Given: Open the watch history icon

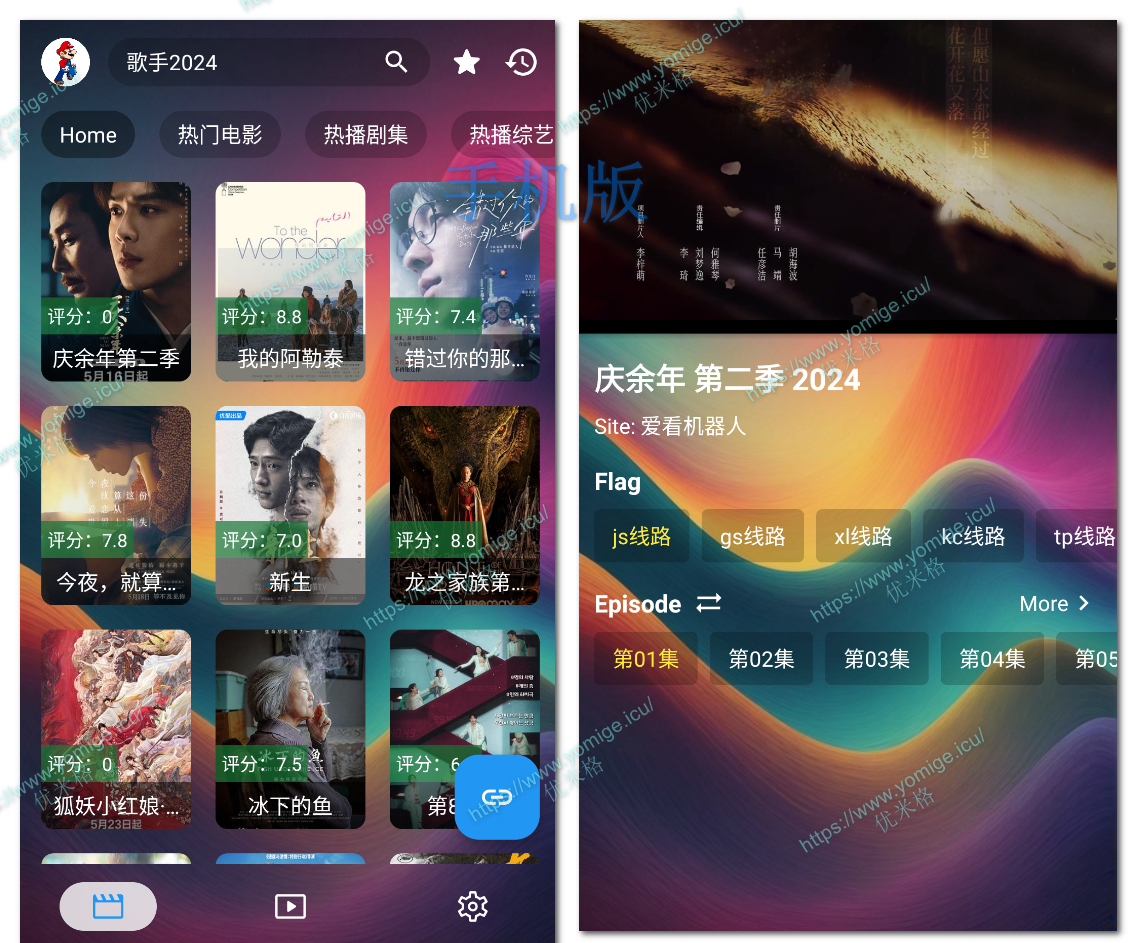Looking at the screenshot, I should tap(520, 63).
